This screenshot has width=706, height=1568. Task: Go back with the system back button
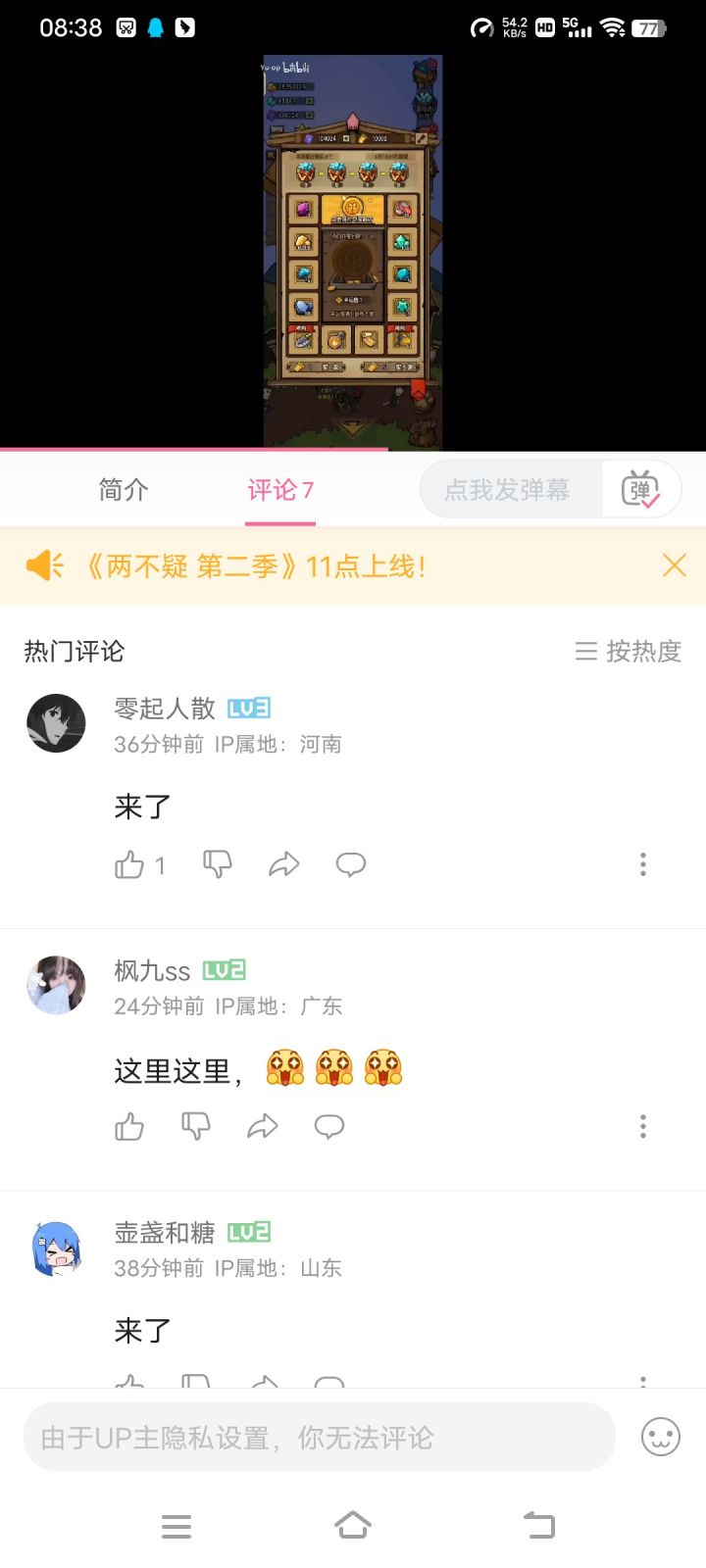539,1525
